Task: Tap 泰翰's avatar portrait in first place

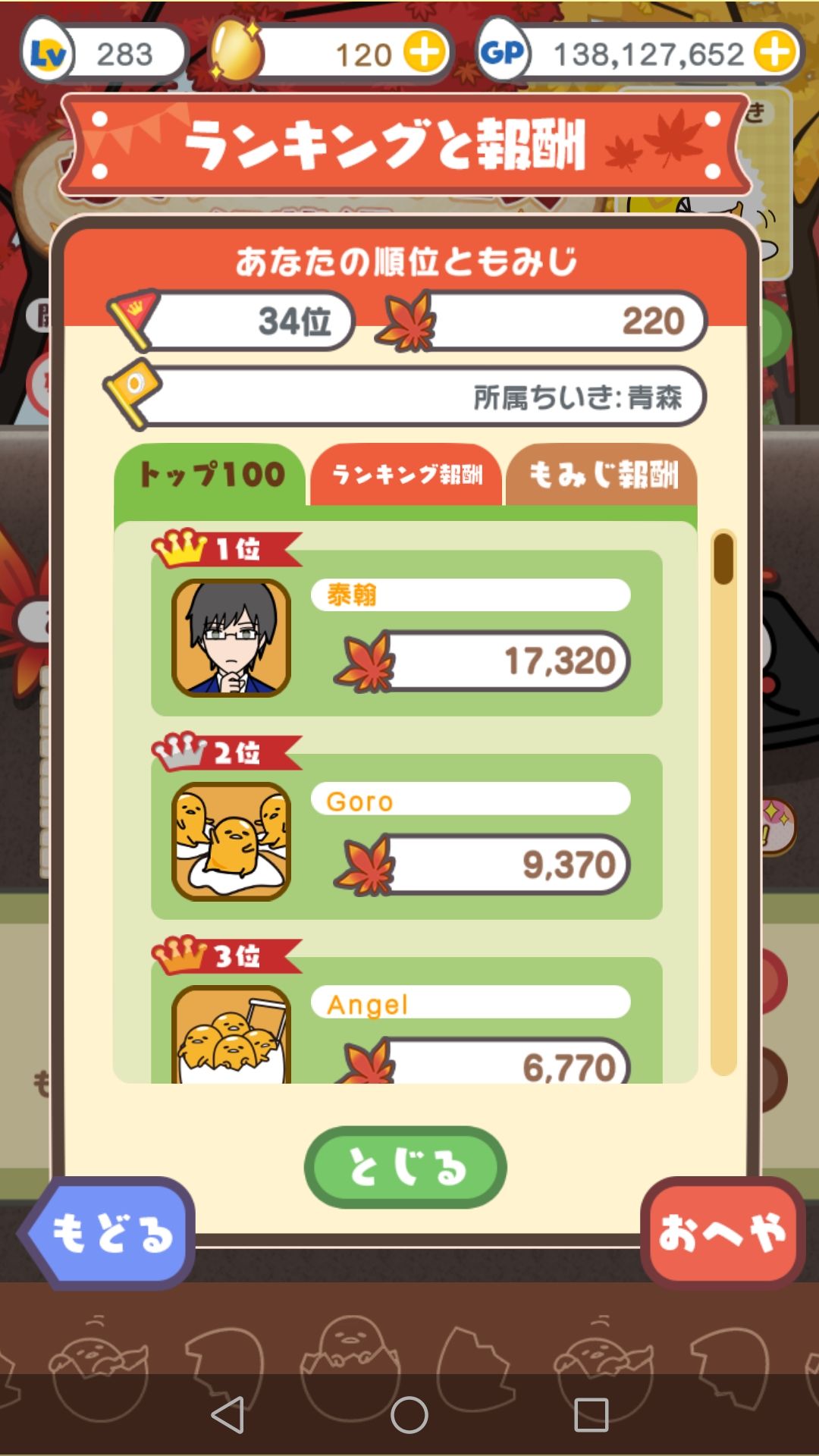Action: [231, 639]
